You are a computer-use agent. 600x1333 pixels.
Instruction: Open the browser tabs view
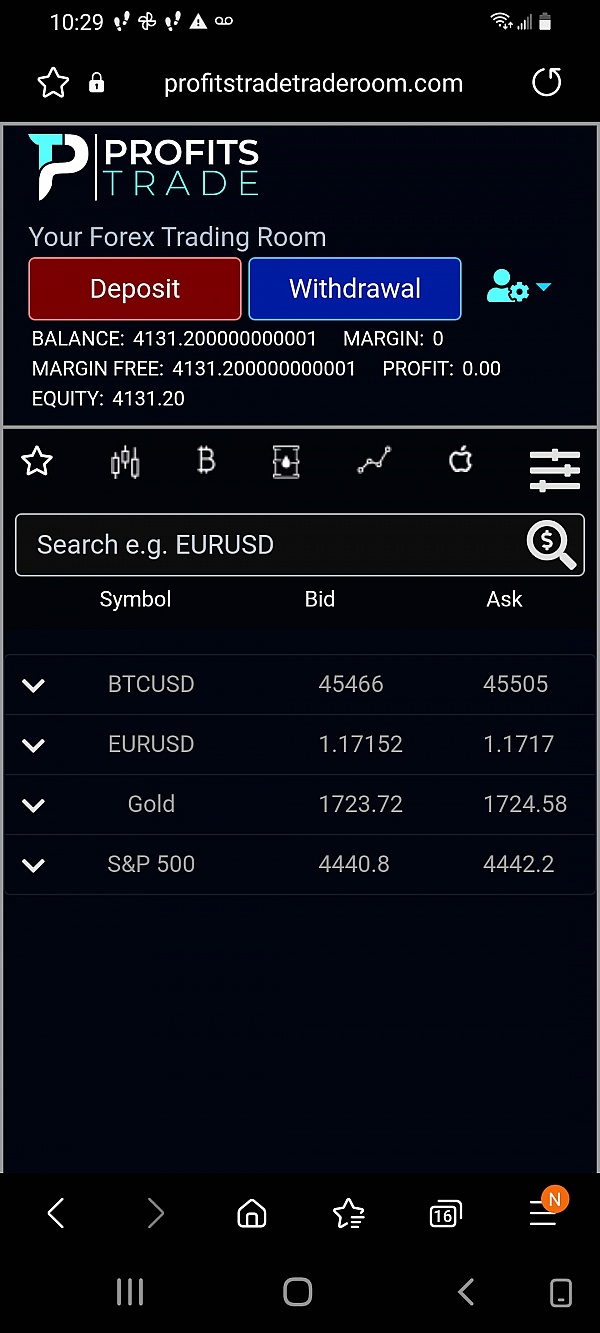(x=445, y=1214)
